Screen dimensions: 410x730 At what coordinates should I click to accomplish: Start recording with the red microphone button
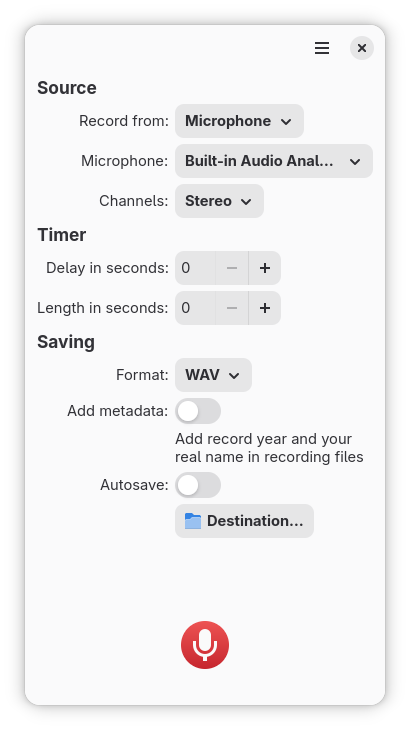205,645
